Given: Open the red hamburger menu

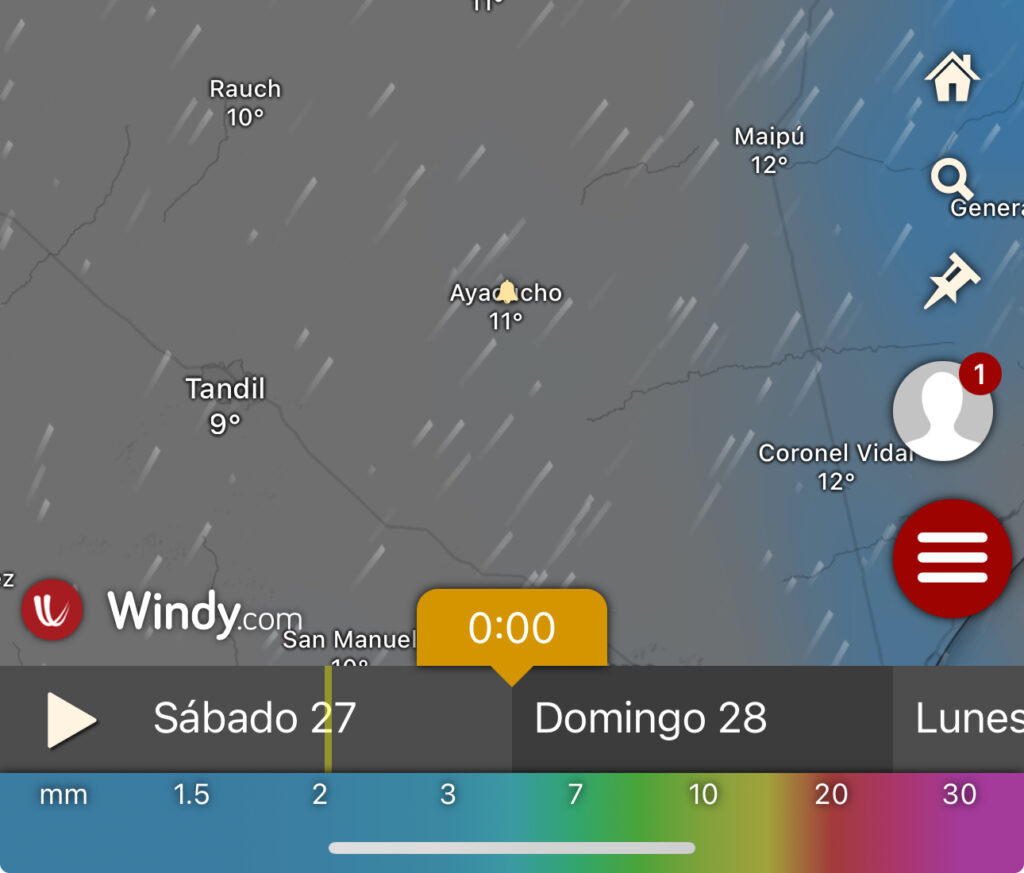Looking at the screenshot, I should tap(951, 558).
